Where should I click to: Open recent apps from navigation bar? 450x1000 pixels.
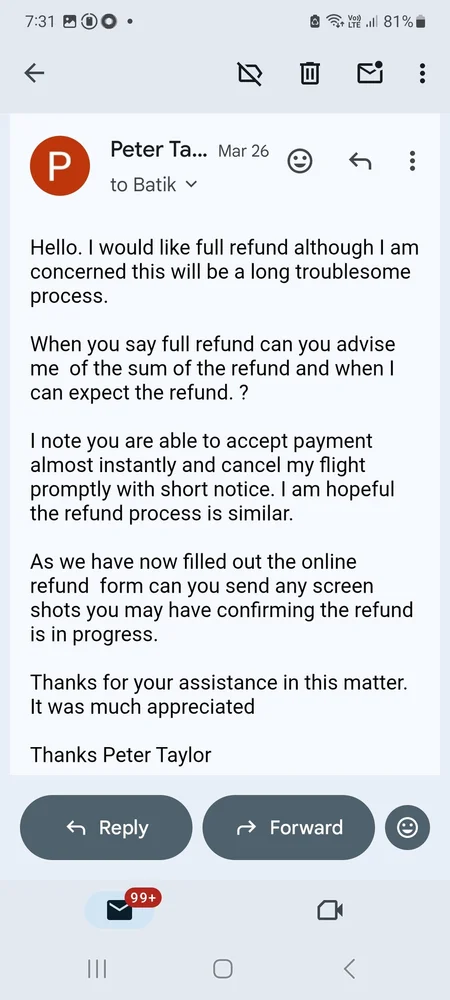[x=97, y=969]
